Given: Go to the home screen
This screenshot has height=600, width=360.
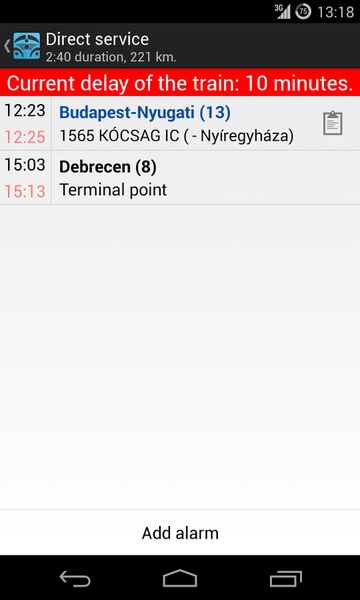Looking at the screenshot, I should point(180,578).
